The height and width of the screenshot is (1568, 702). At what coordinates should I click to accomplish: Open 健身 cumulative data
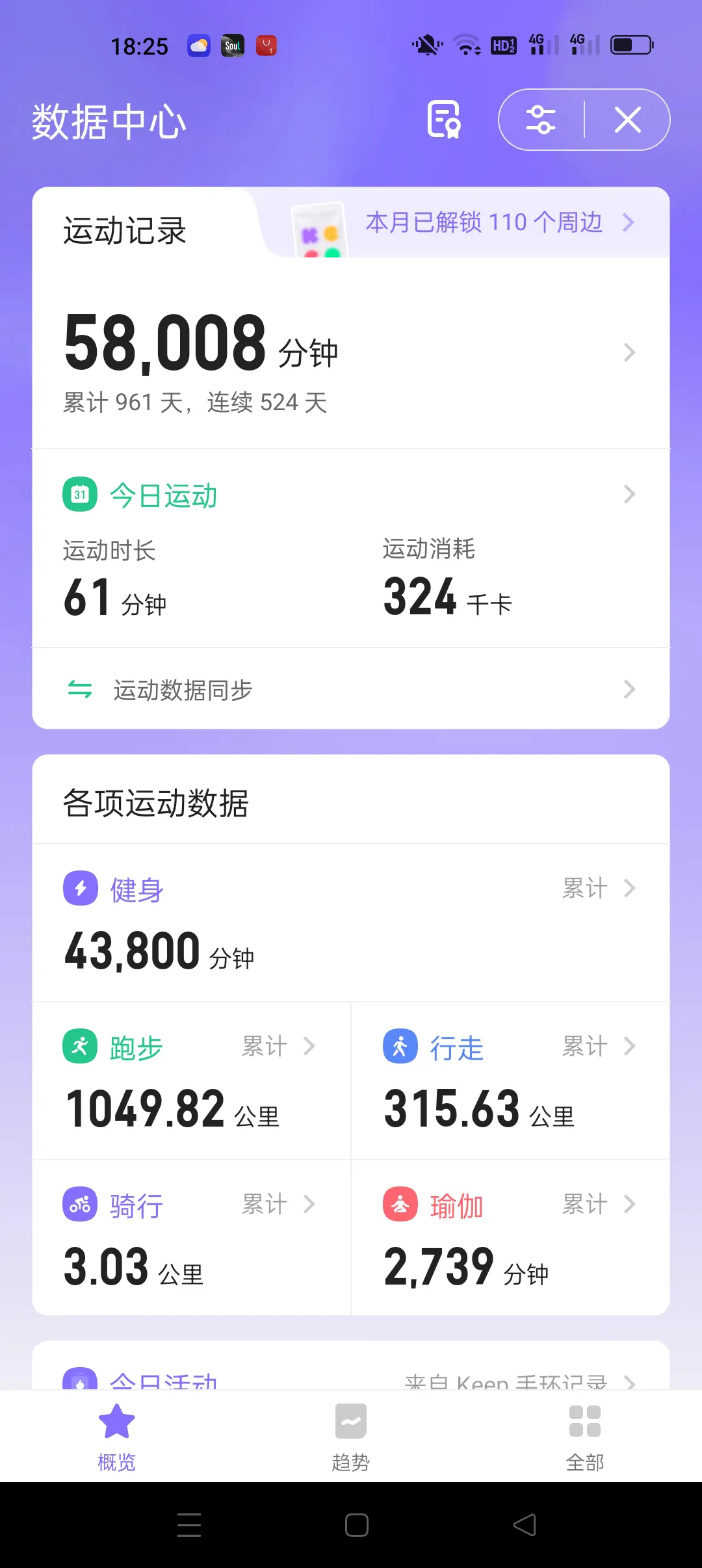[x=351, y=922]
